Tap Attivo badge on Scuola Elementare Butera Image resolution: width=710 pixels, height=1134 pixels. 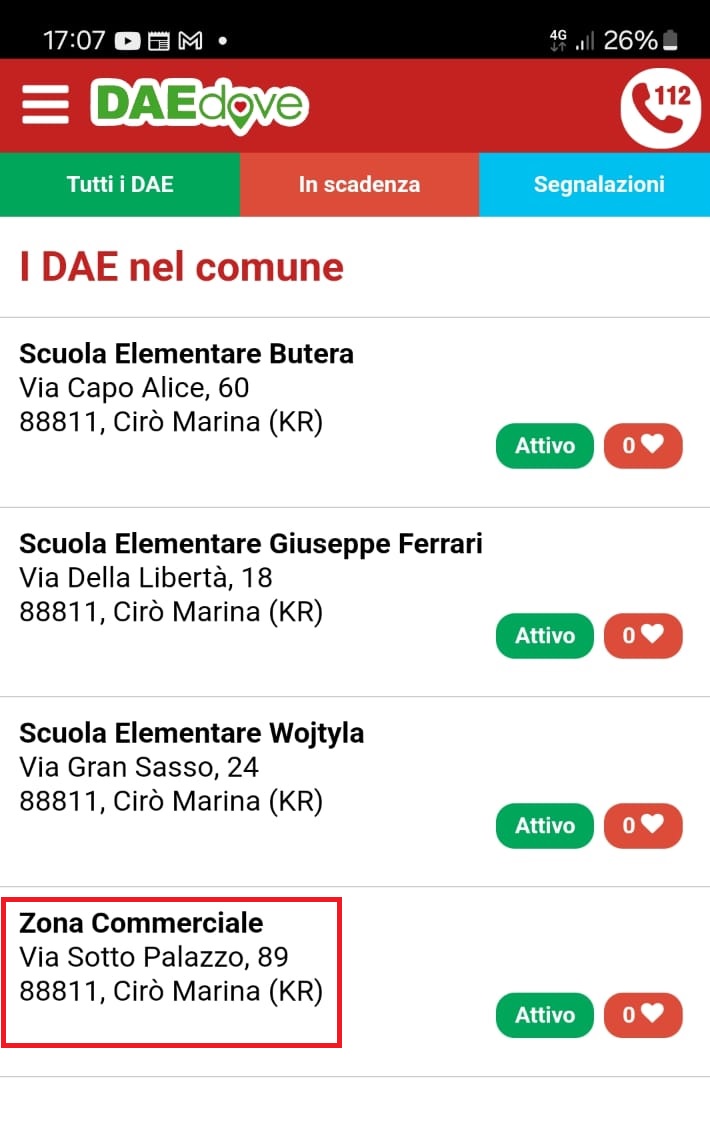[x=545, y=446]
